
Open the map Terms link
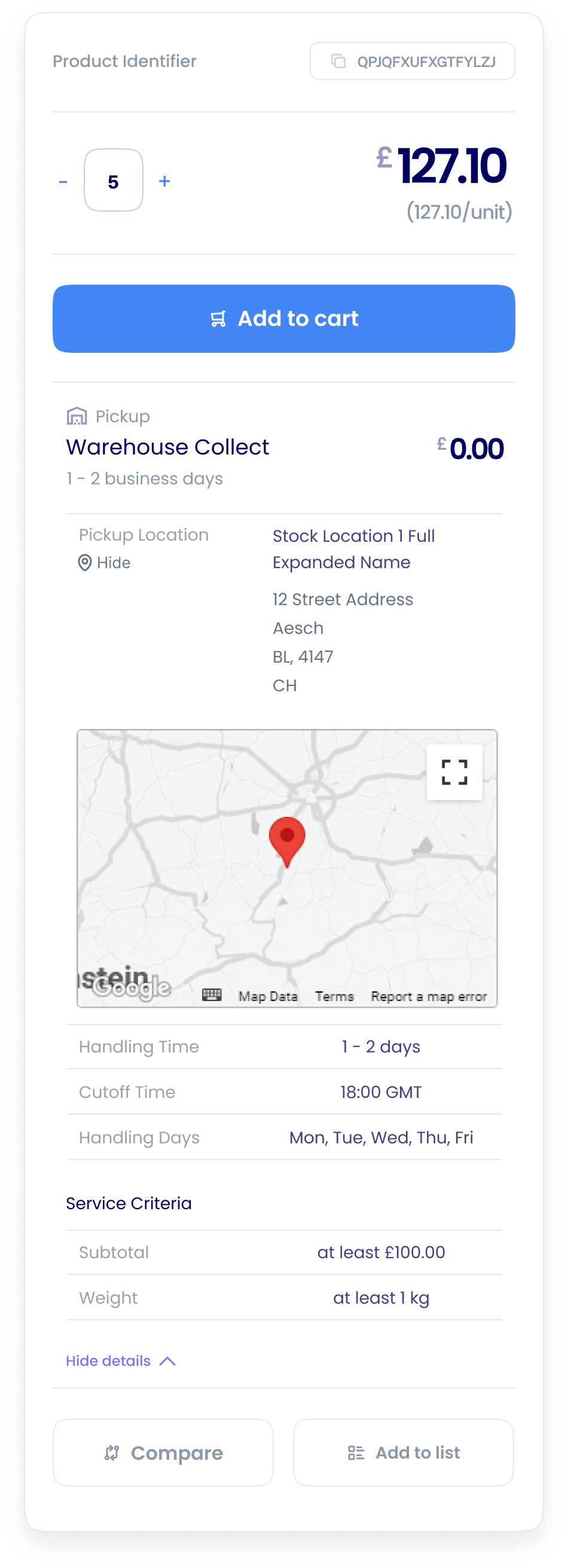click(x=334, y=996)
